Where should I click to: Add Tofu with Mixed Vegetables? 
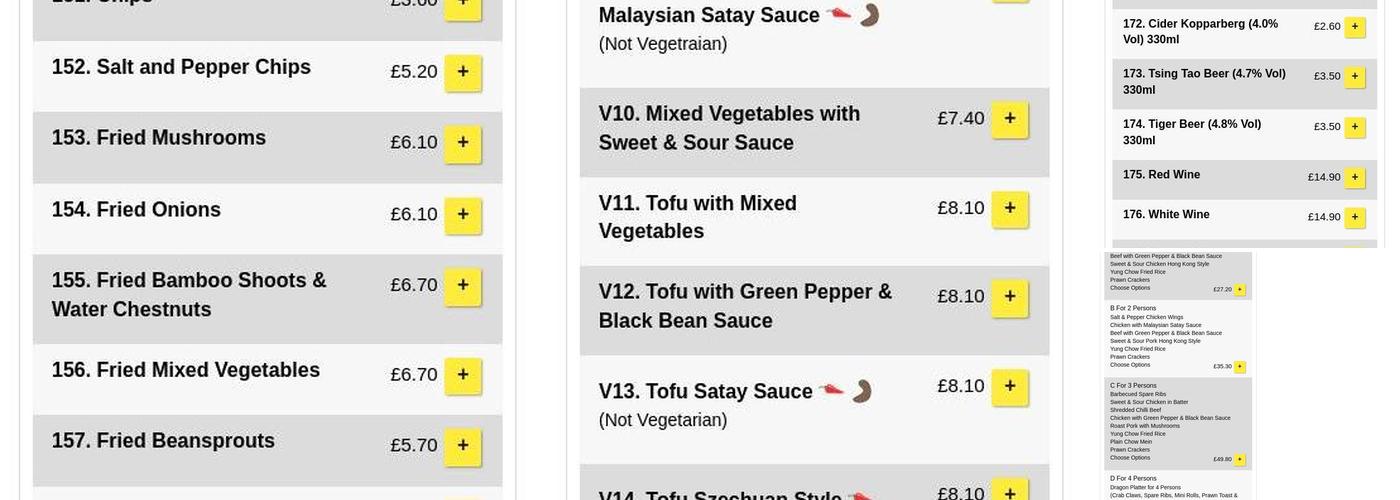[x=1010, y=209]
